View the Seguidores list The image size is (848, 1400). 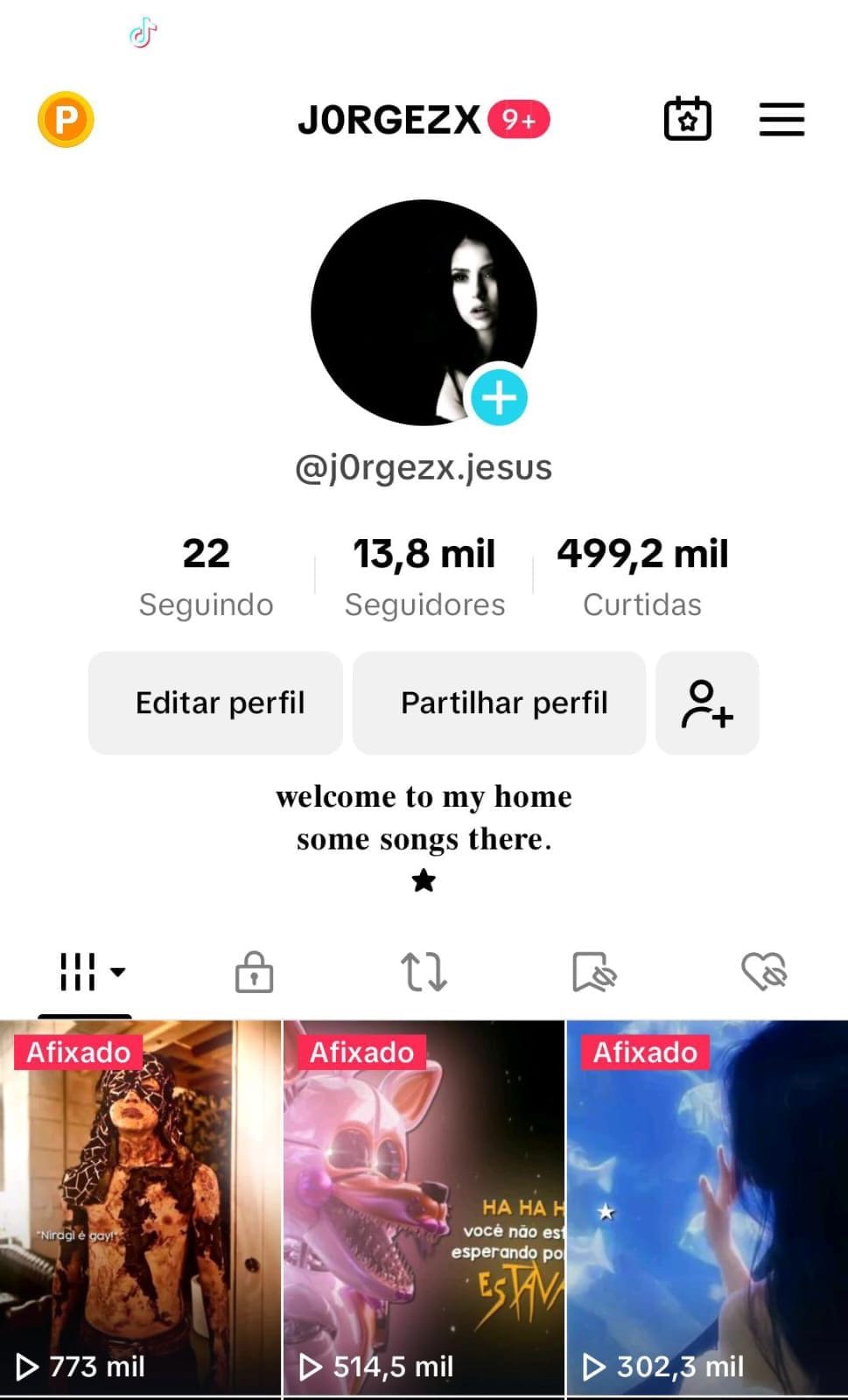tap(424, 576)
